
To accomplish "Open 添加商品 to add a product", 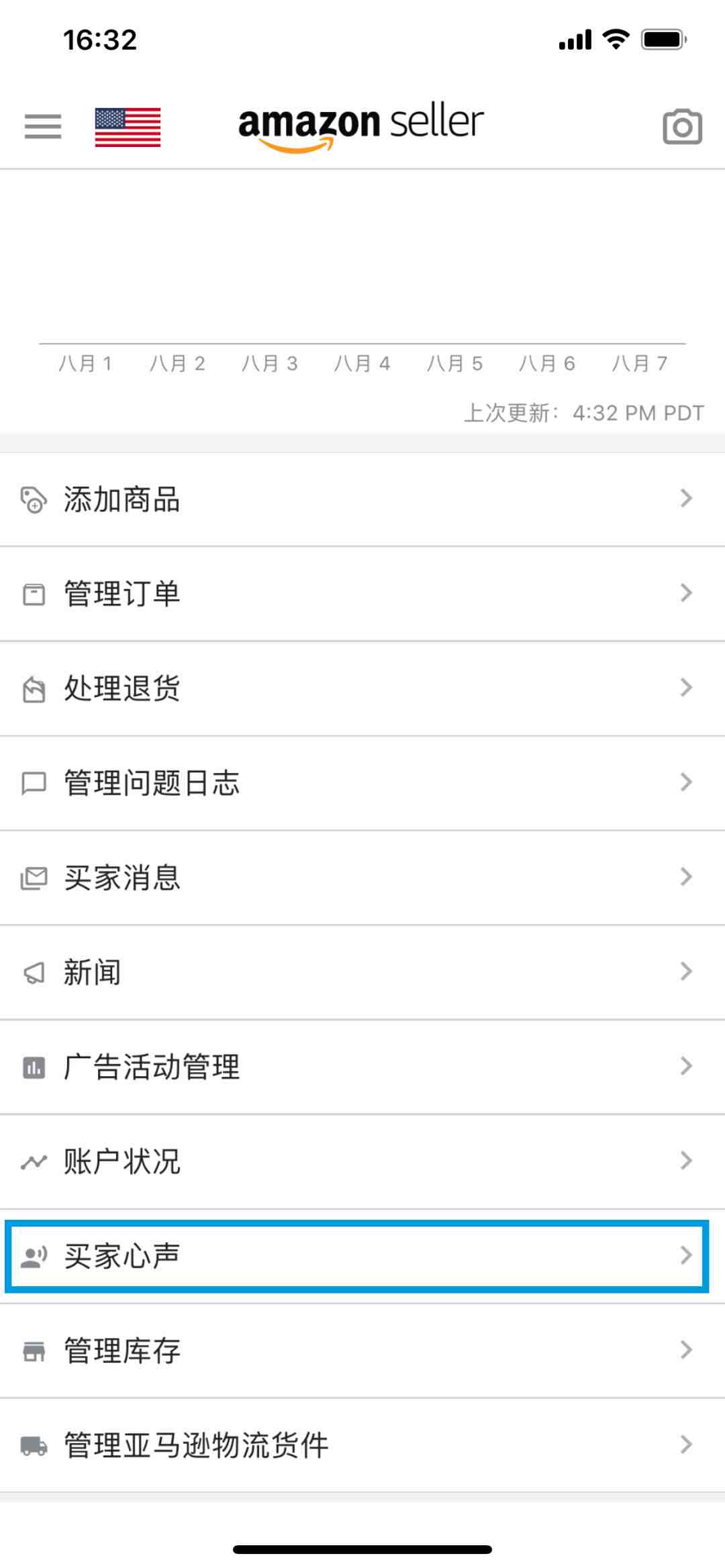I will [362, 499].
